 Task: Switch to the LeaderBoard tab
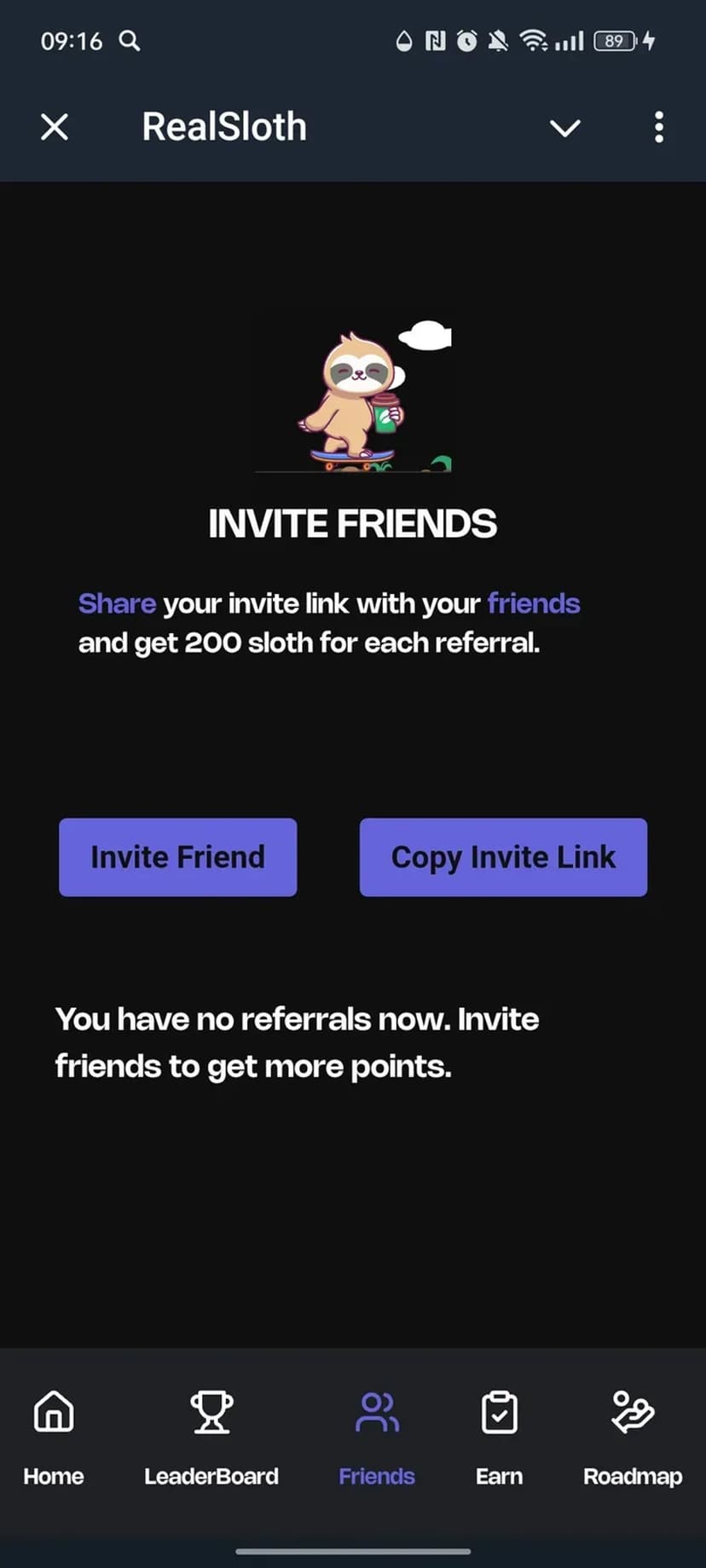click(211, 1437)
